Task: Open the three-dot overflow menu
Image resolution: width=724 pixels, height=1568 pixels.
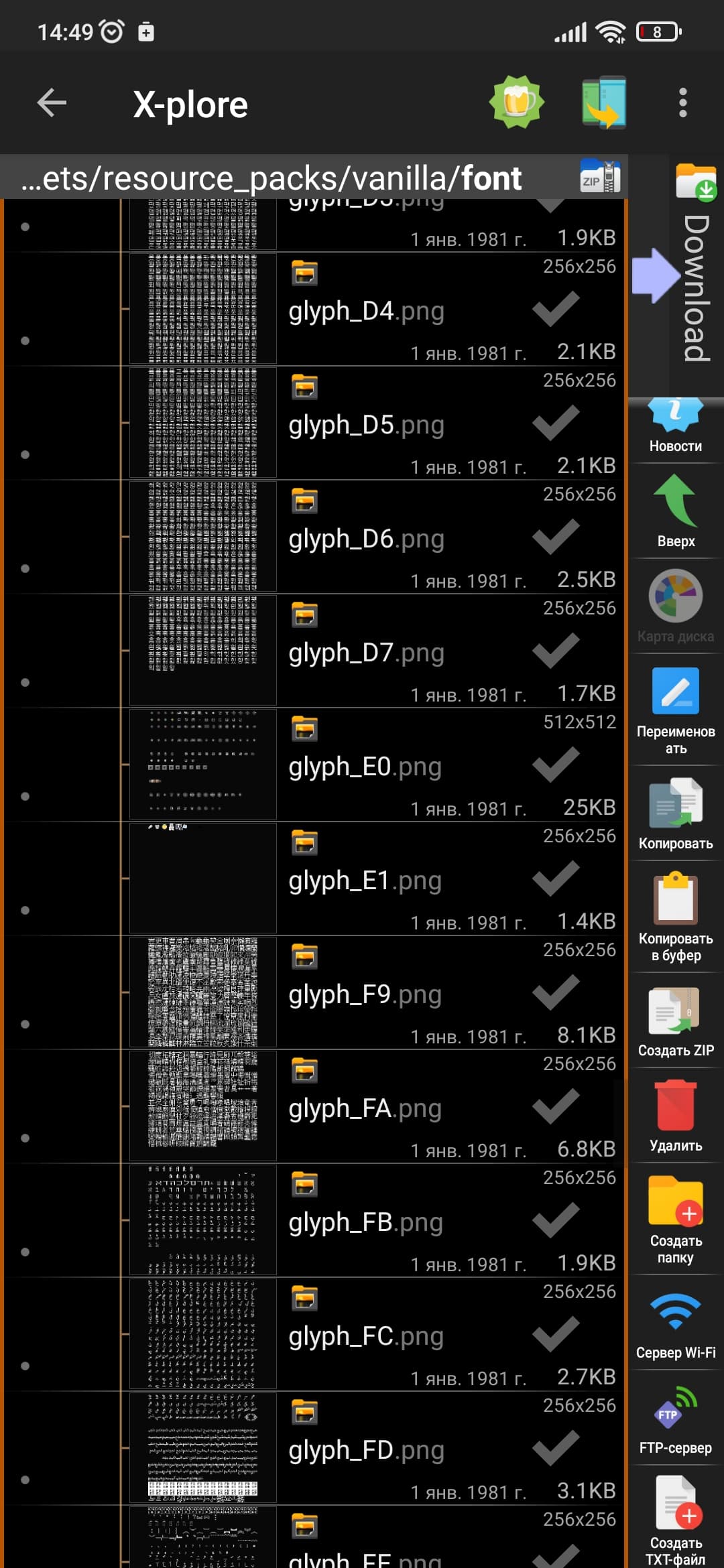Action: (x=682, y=103)
